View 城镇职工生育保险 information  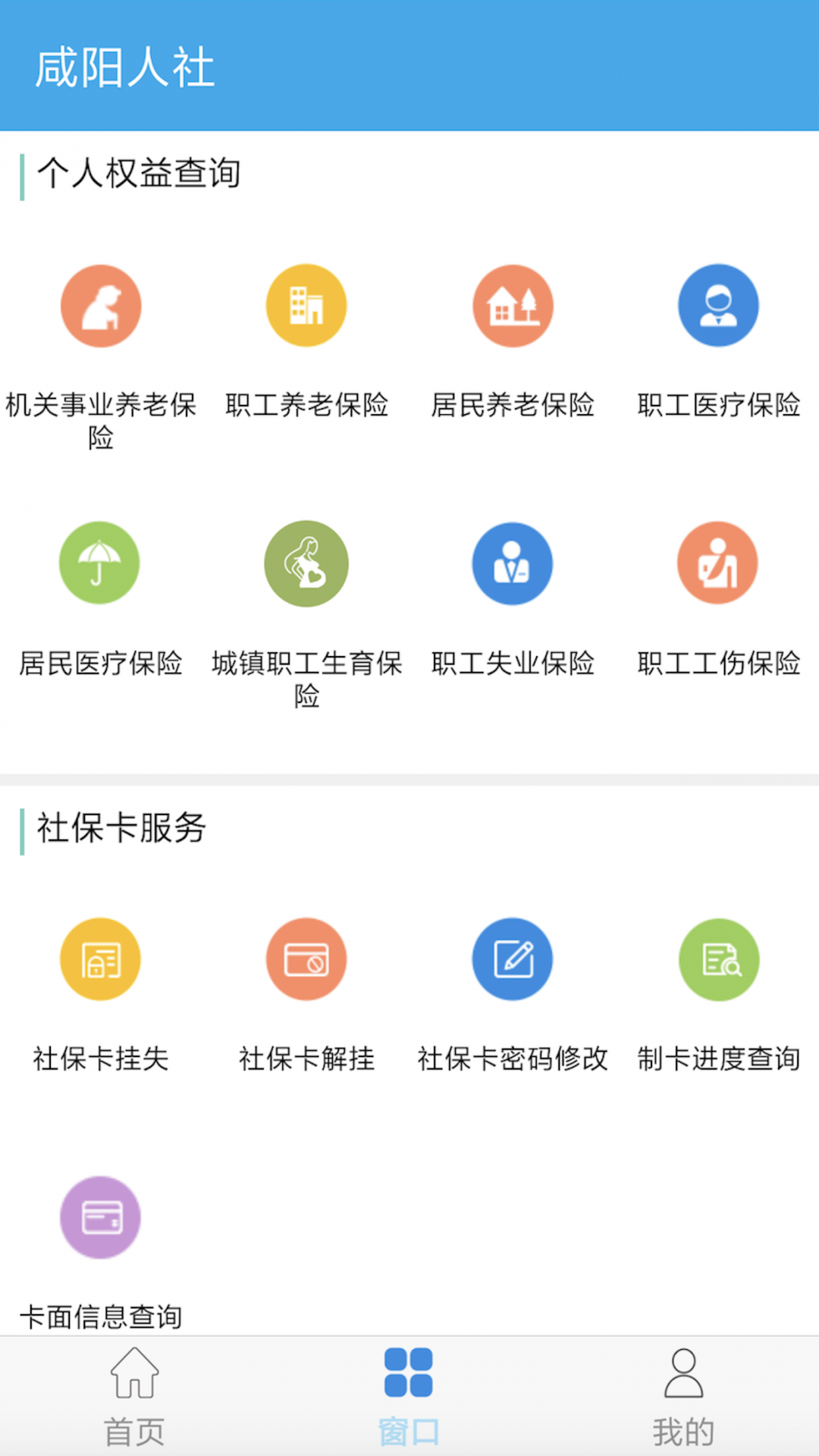pos(306,563)
